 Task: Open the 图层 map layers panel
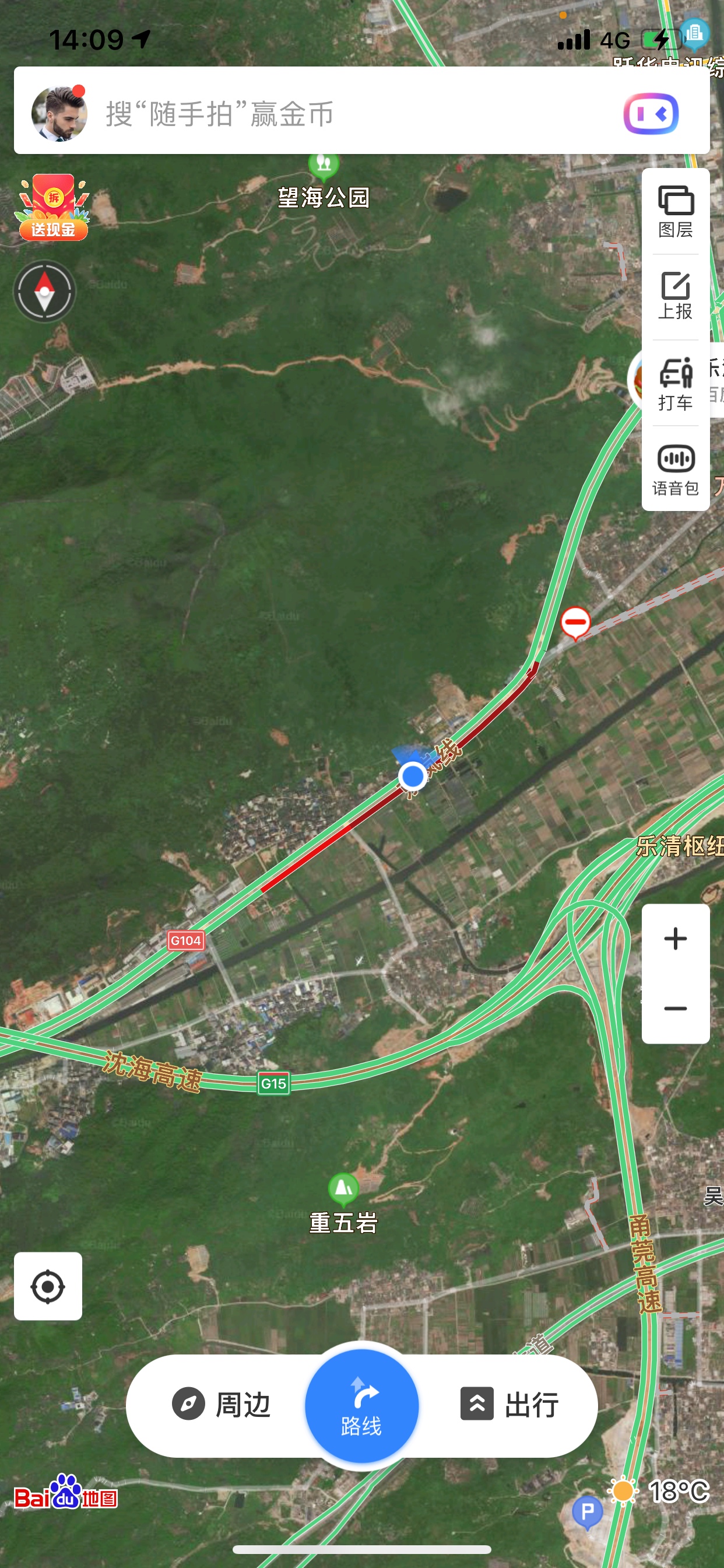[674, 211]
